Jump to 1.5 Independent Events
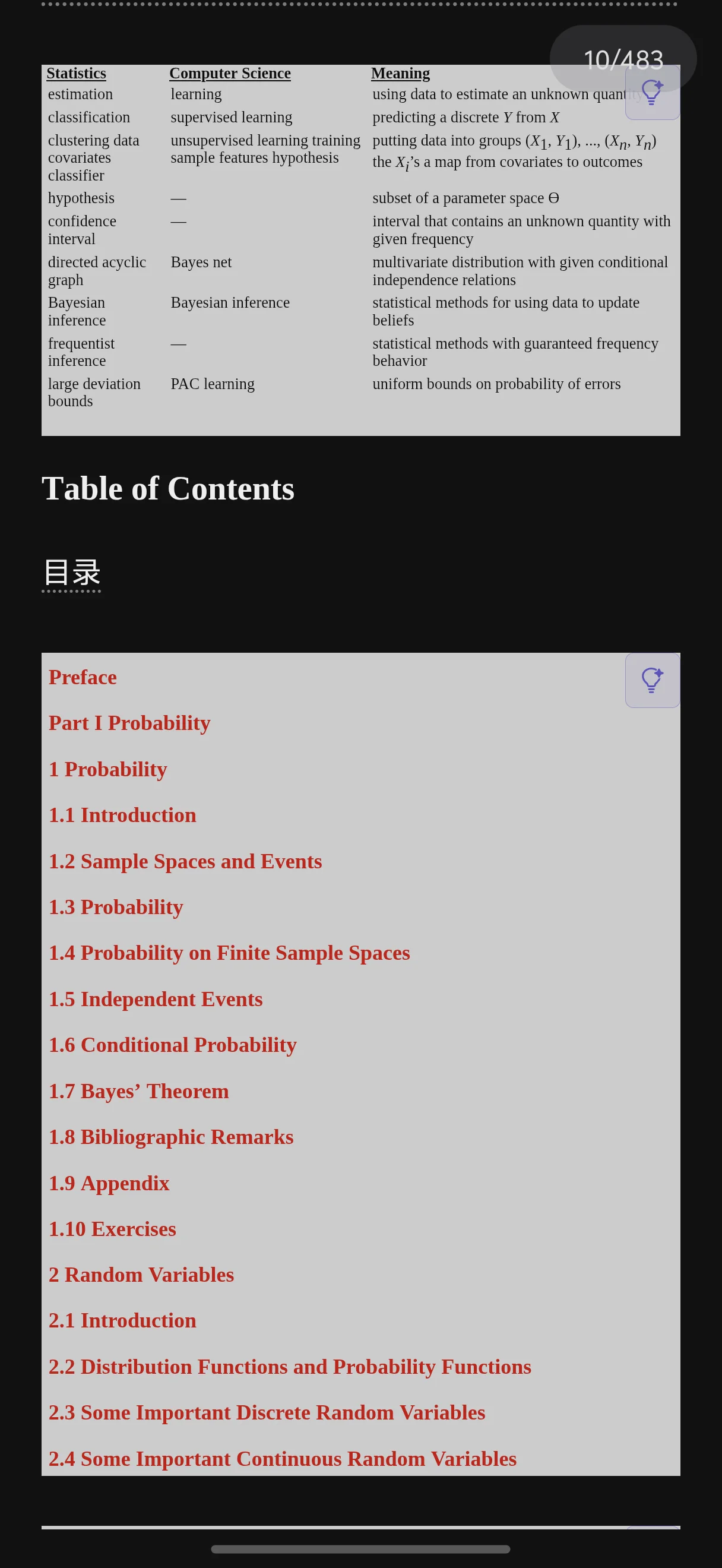Viewport: 722px width, 1568px height. click(x=156, y=999)
